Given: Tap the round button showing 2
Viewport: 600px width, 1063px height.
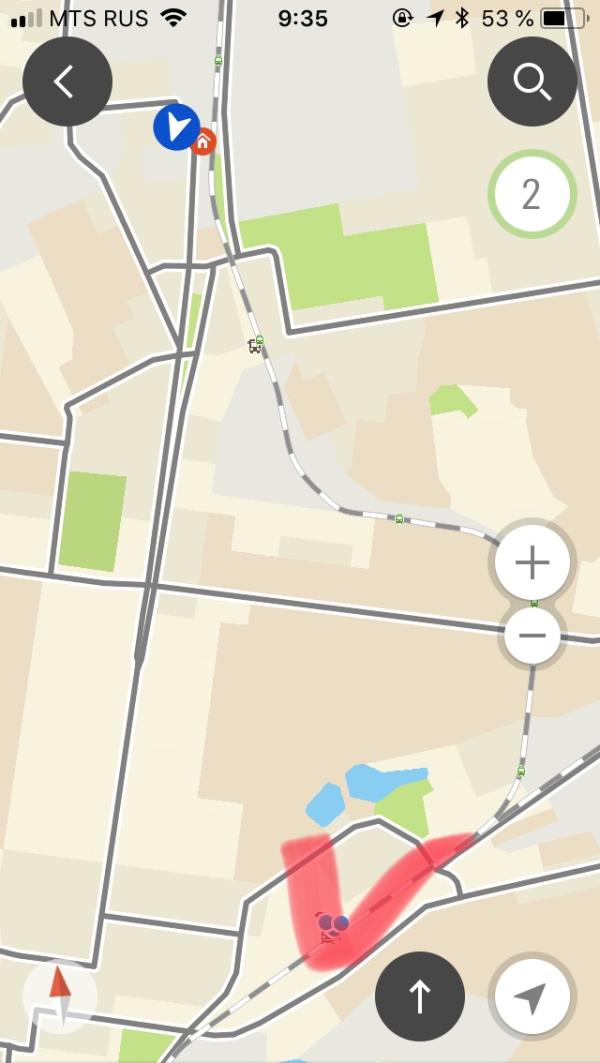Looking at the screenshot, I should point(532,194).
